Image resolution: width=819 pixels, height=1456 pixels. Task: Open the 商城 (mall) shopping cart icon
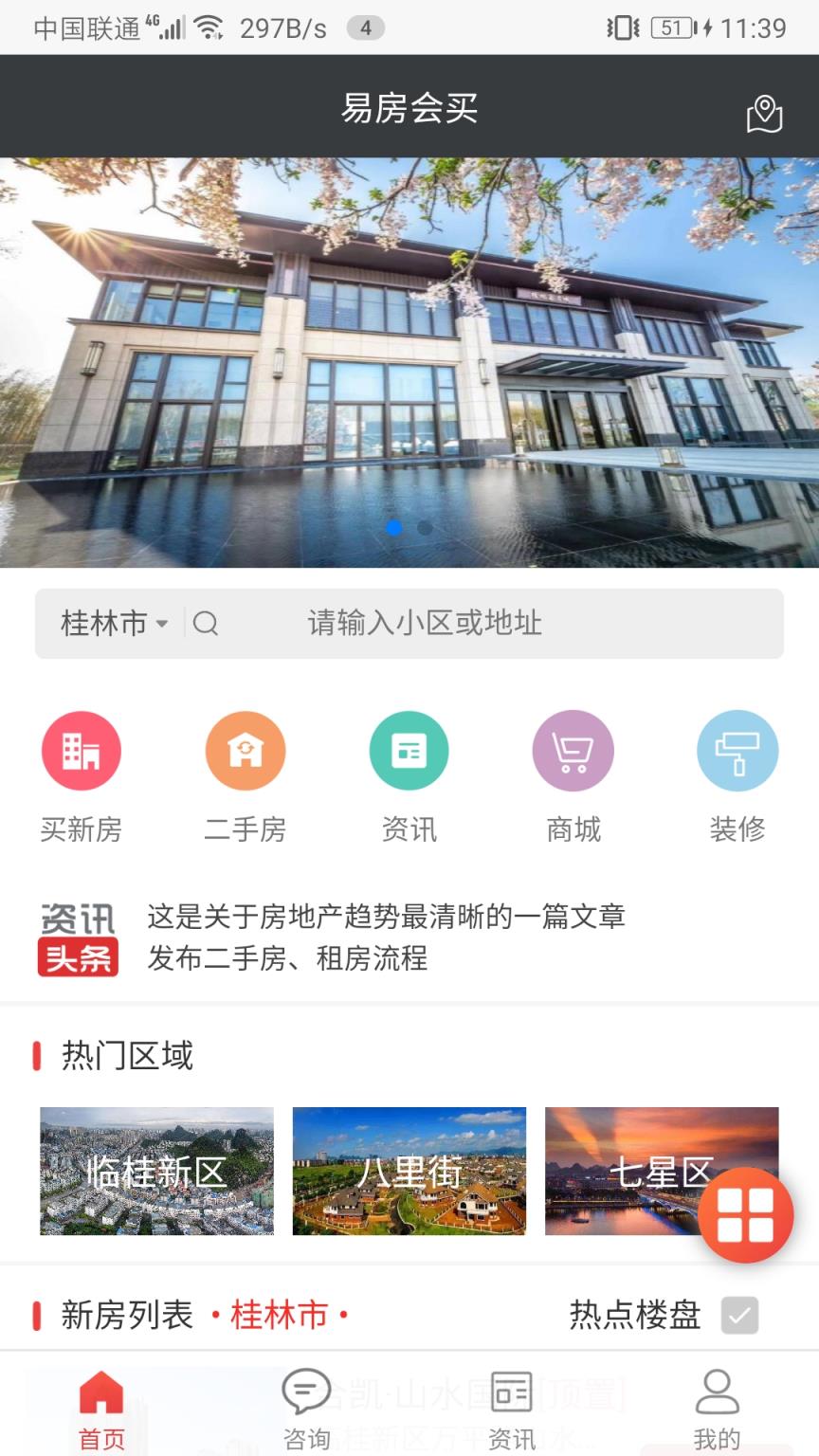point(573,750)
